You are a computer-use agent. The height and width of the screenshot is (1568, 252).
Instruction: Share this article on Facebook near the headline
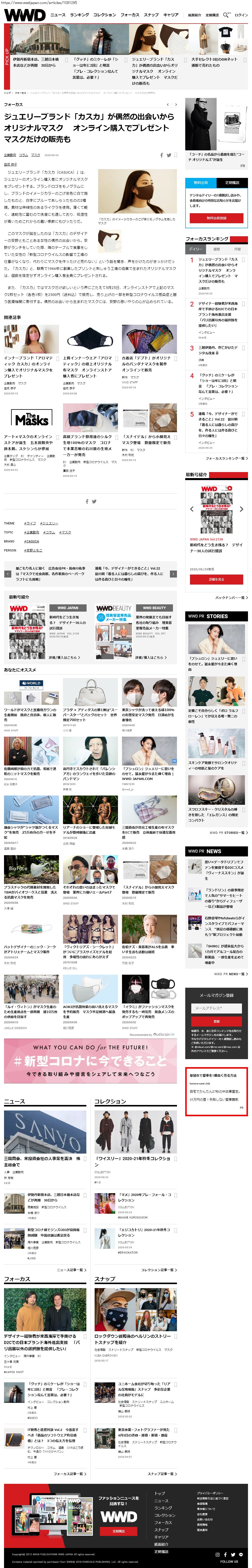(162, 155)
